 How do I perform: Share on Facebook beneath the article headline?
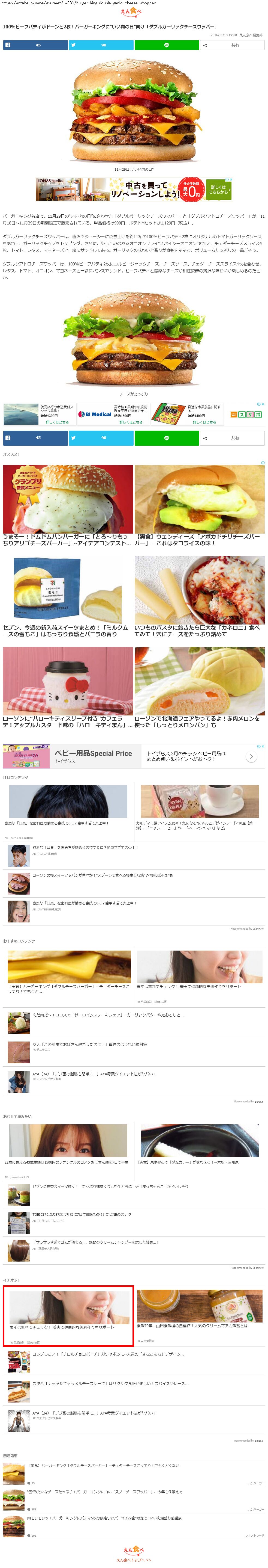pos(35,45)
